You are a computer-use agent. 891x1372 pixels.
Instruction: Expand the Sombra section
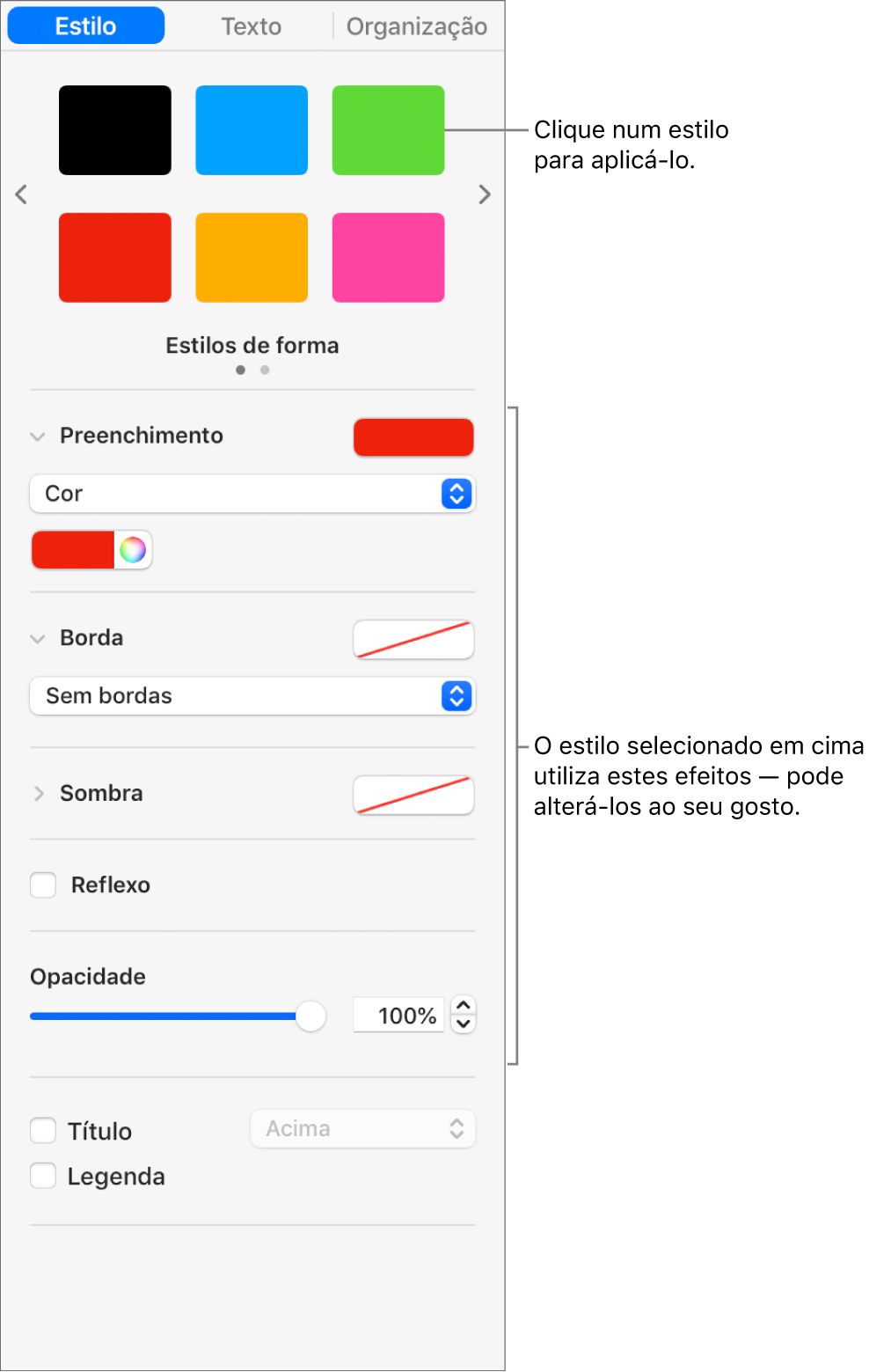coord(38,794)
